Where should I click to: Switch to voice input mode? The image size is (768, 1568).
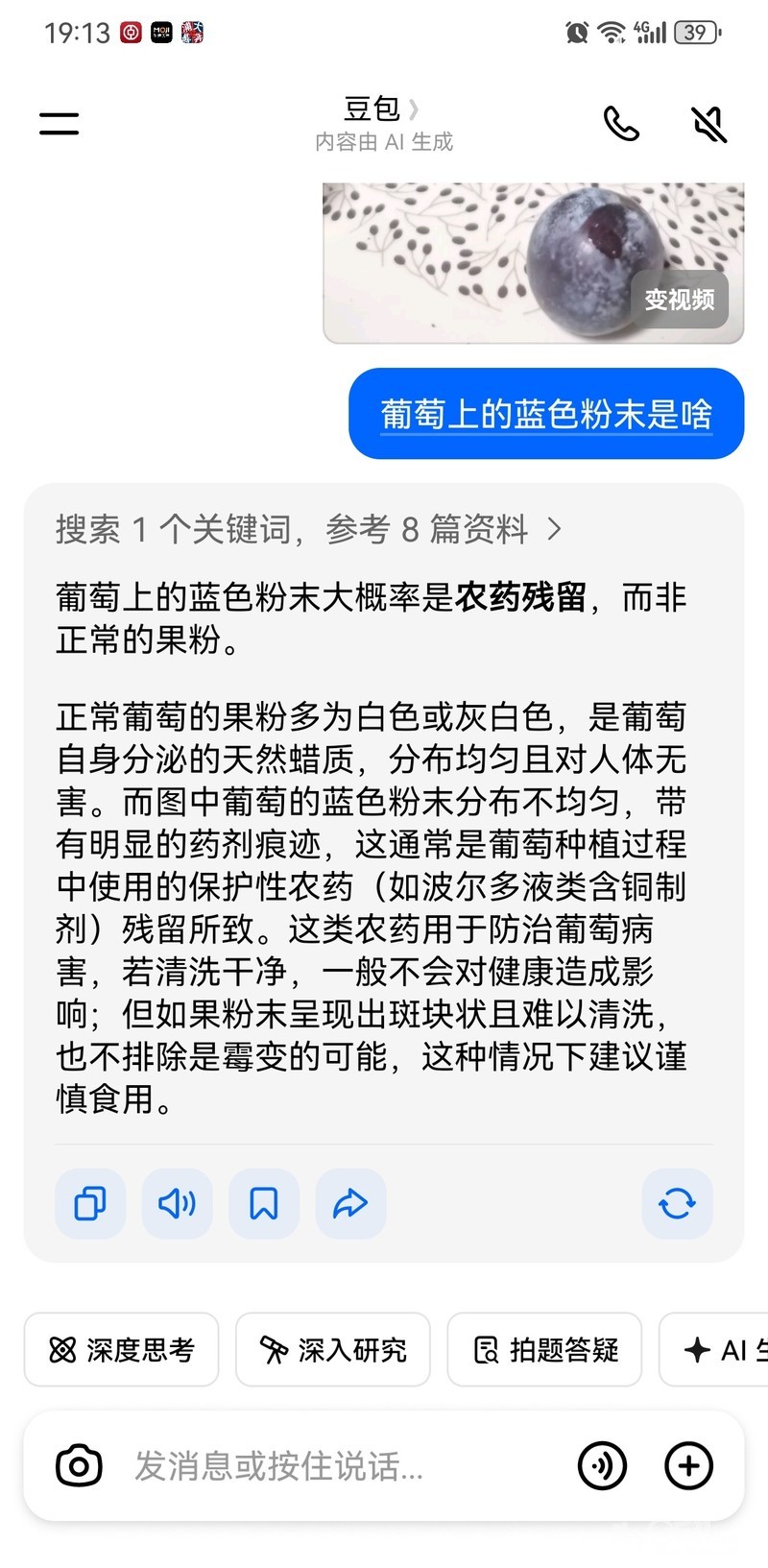[602, 1466]
